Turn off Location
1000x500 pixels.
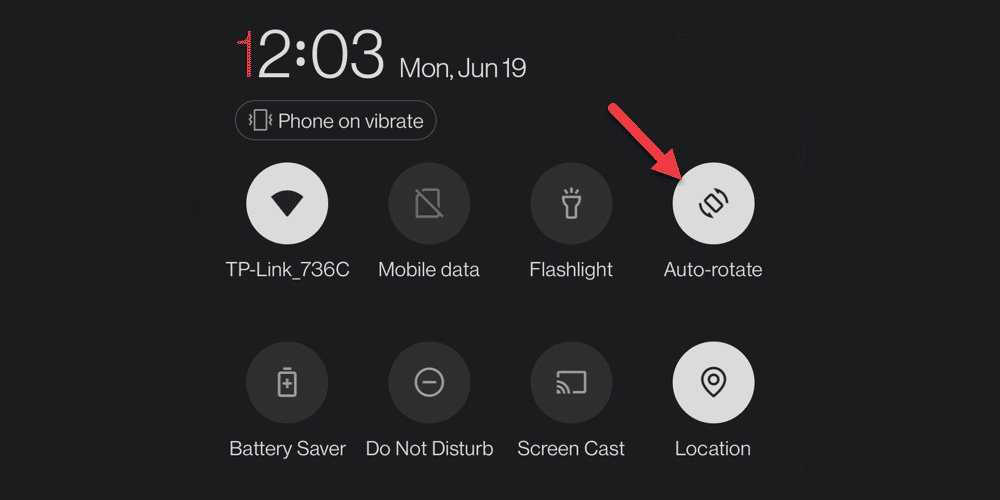pos(713,382)
